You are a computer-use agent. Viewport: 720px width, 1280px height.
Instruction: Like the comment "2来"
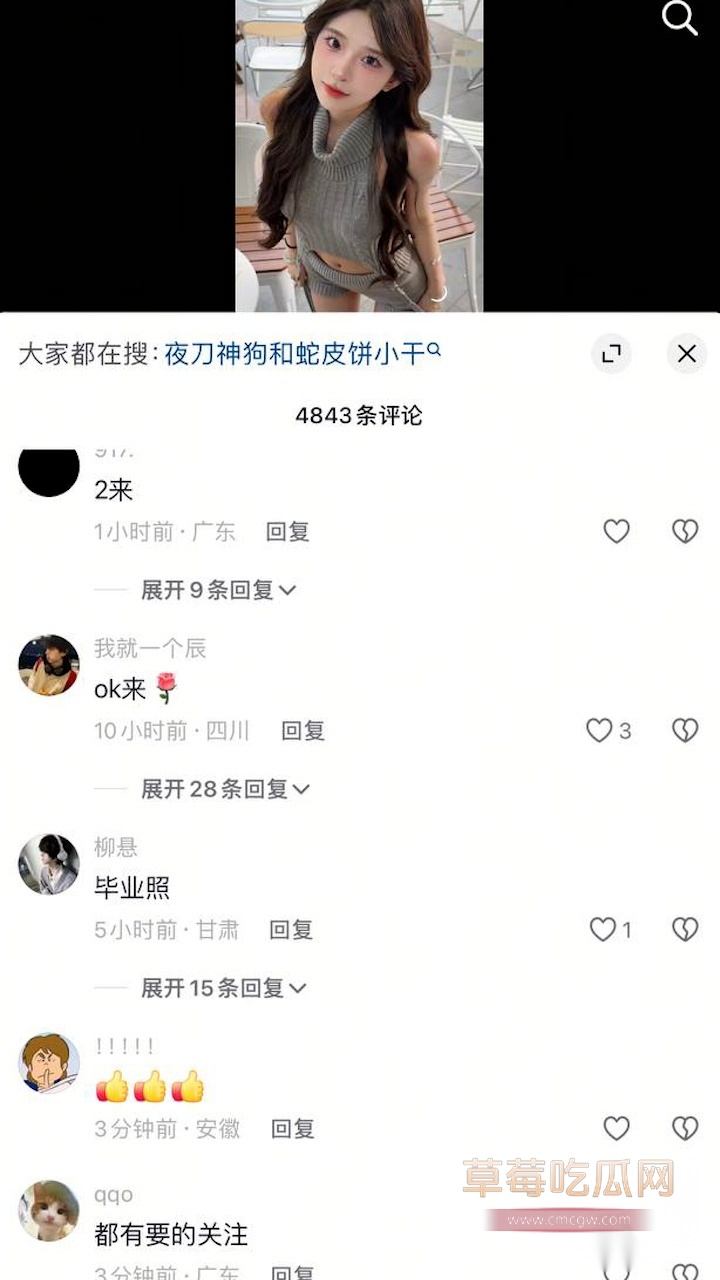[616, 532]
